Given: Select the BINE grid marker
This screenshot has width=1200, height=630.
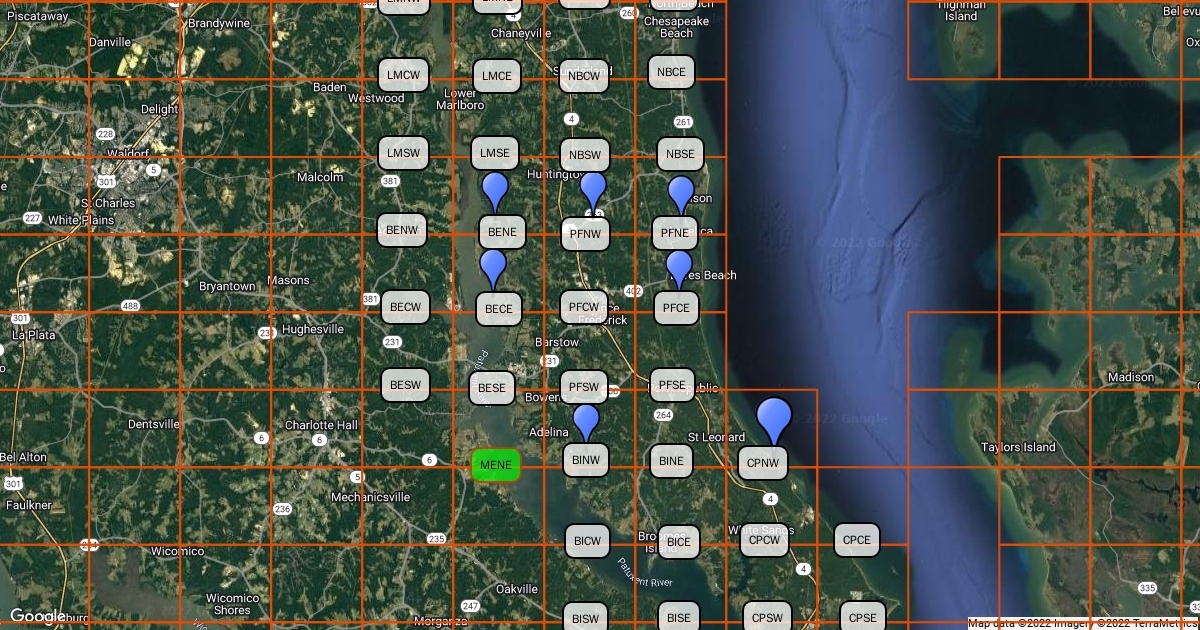Looking at the screenshot, I should point(672,461).
